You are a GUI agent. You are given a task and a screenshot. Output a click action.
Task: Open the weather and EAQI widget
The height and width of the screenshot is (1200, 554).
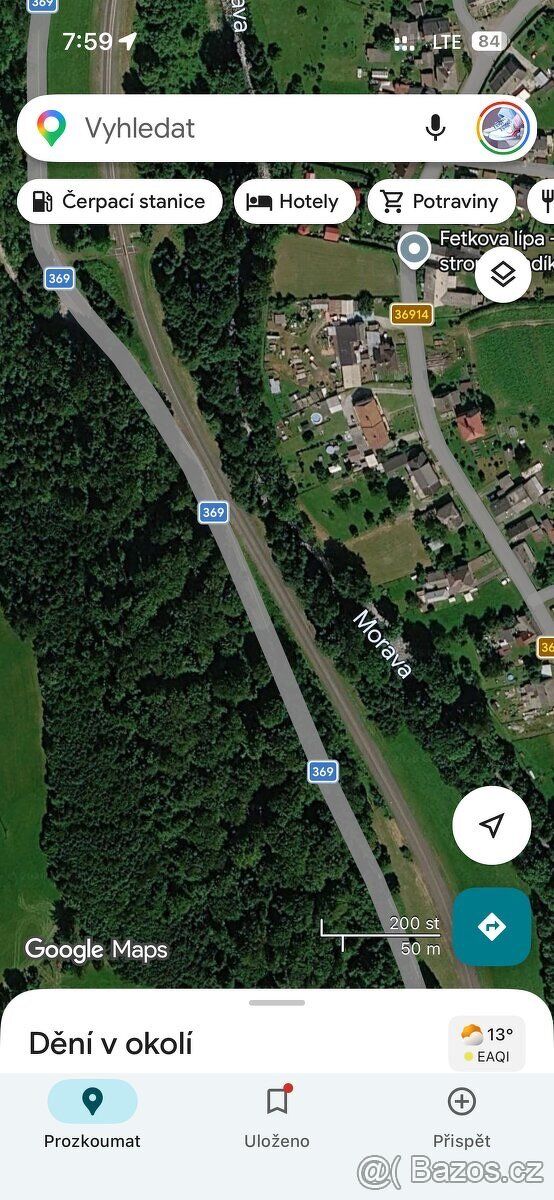pyautogui.click(x=487, y=1043)
